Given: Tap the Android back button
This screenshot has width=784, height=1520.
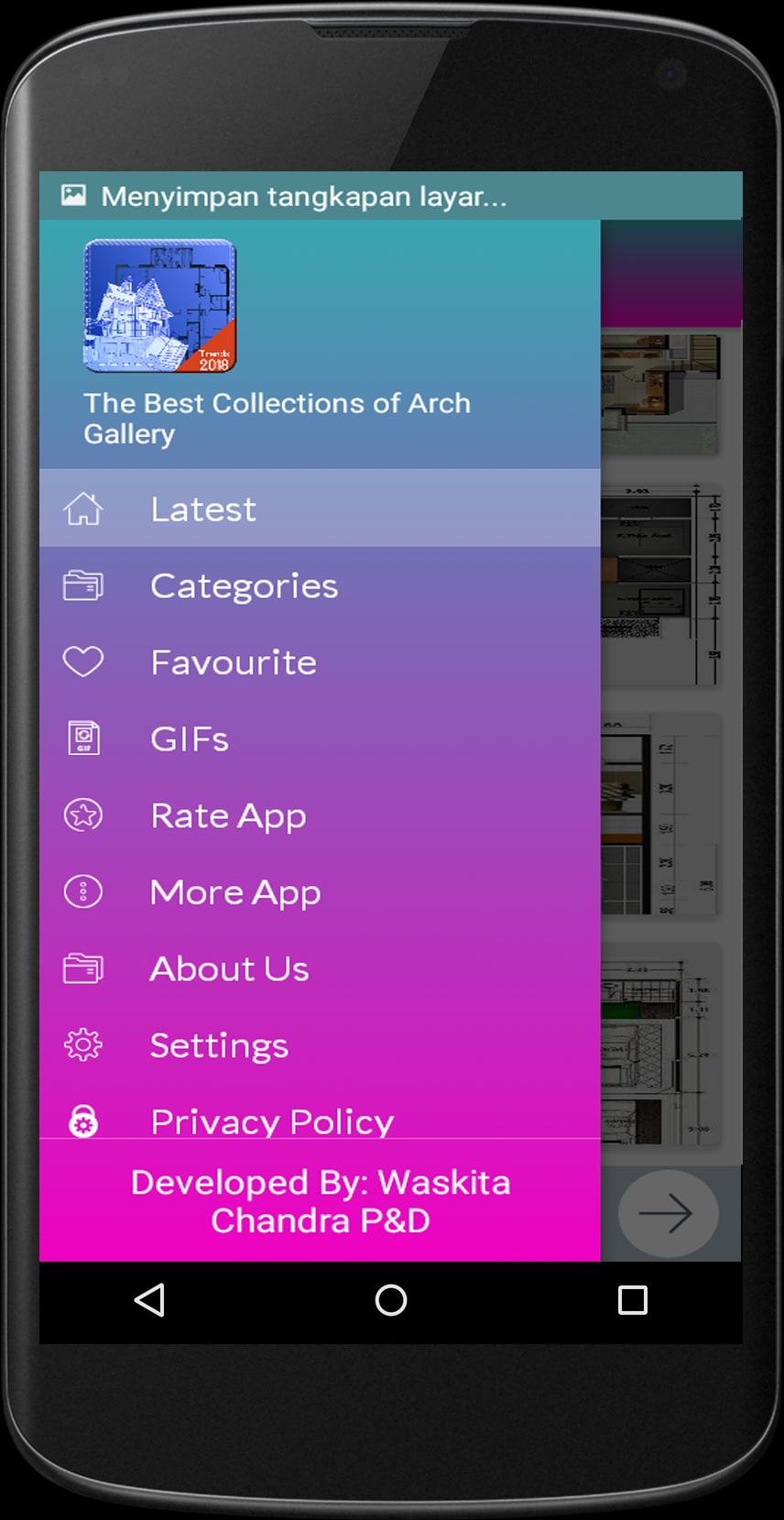Looking at the screenshot, I should (149, 1300).
